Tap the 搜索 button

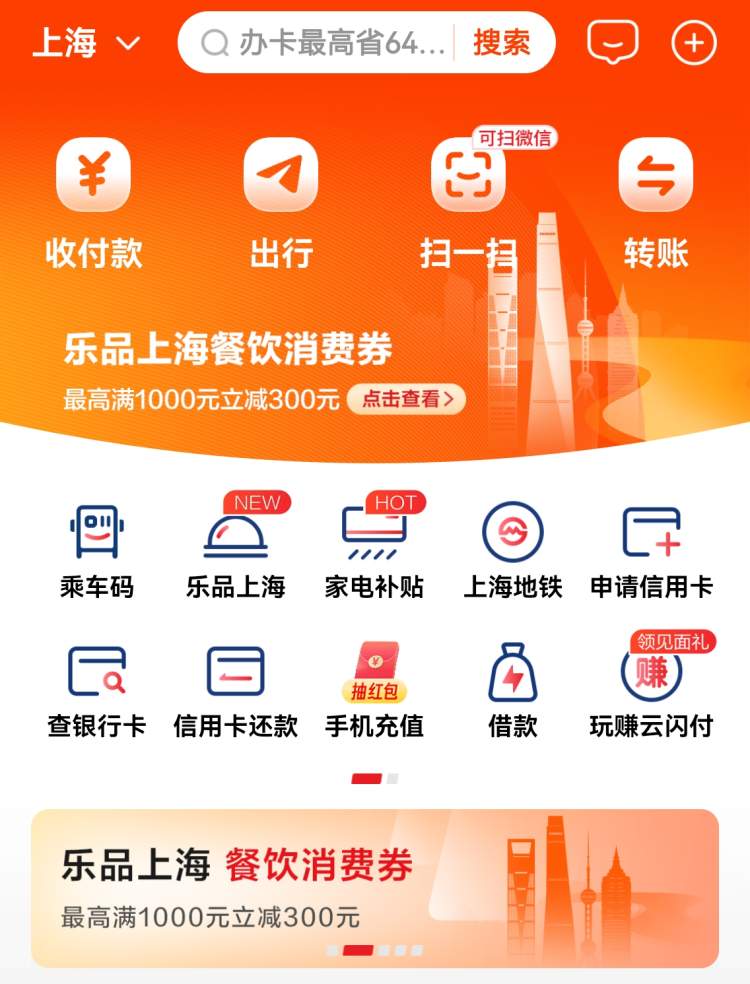tap(501, 43)
